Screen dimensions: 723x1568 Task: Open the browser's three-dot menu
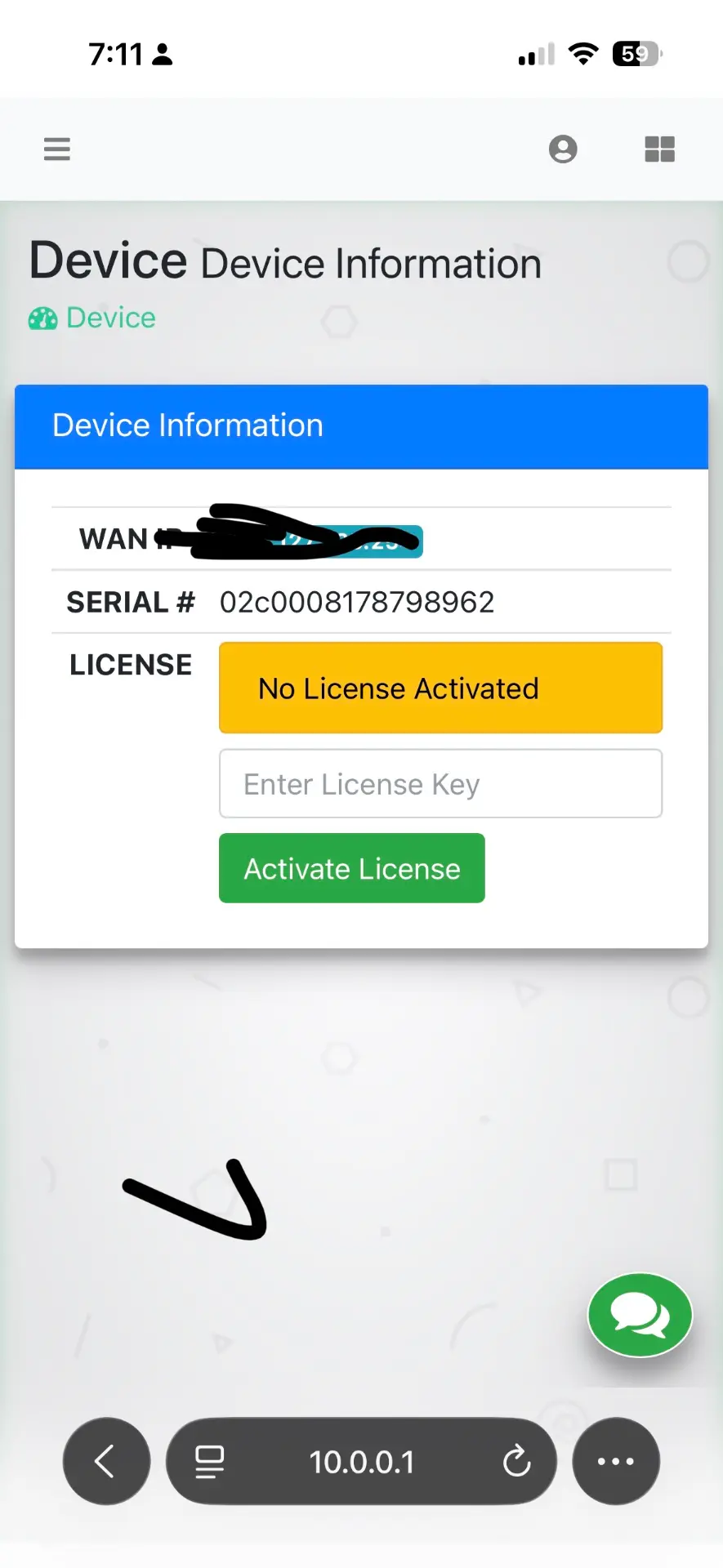(615, 1461)
